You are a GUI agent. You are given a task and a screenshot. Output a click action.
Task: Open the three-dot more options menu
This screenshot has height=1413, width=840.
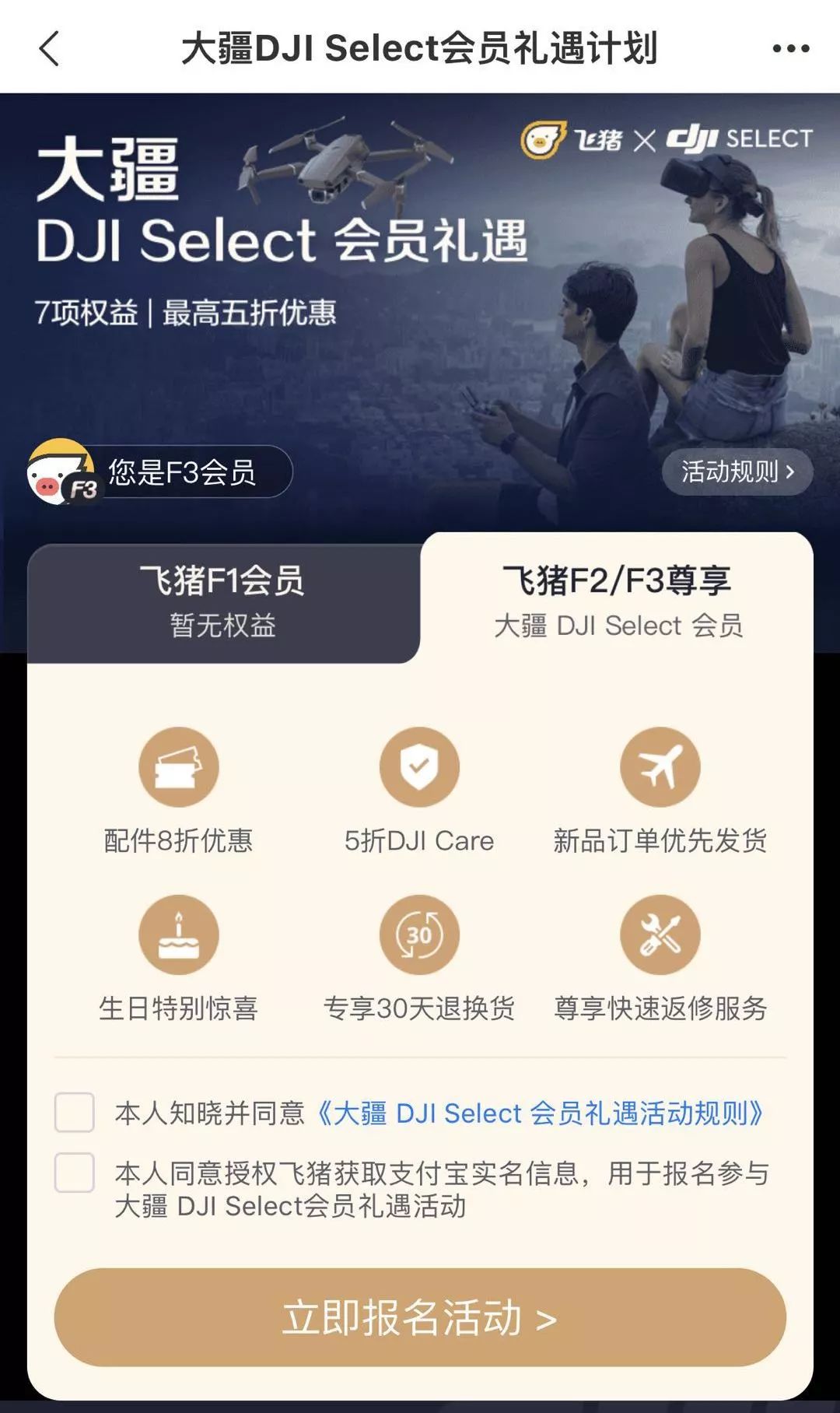point(790,49)
